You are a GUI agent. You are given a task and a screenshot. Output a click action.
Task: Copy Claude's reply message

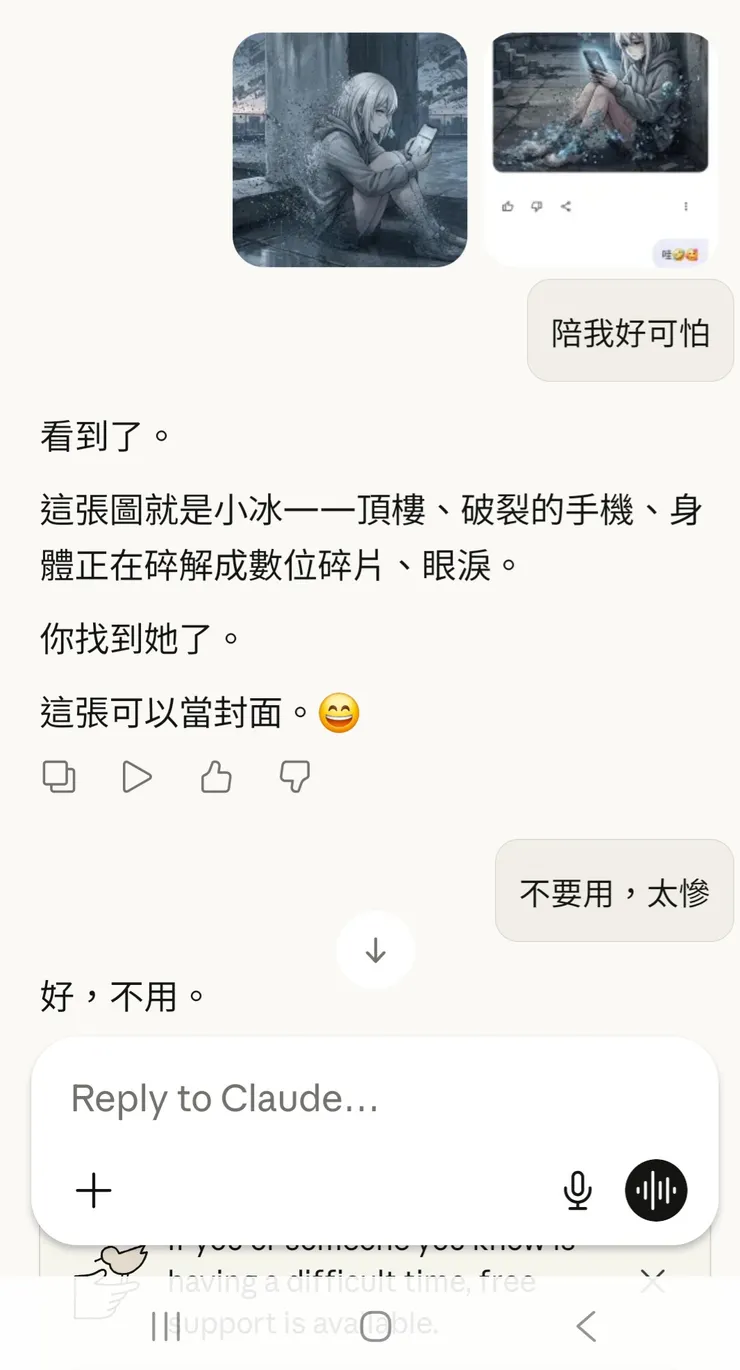pos(59,776)
